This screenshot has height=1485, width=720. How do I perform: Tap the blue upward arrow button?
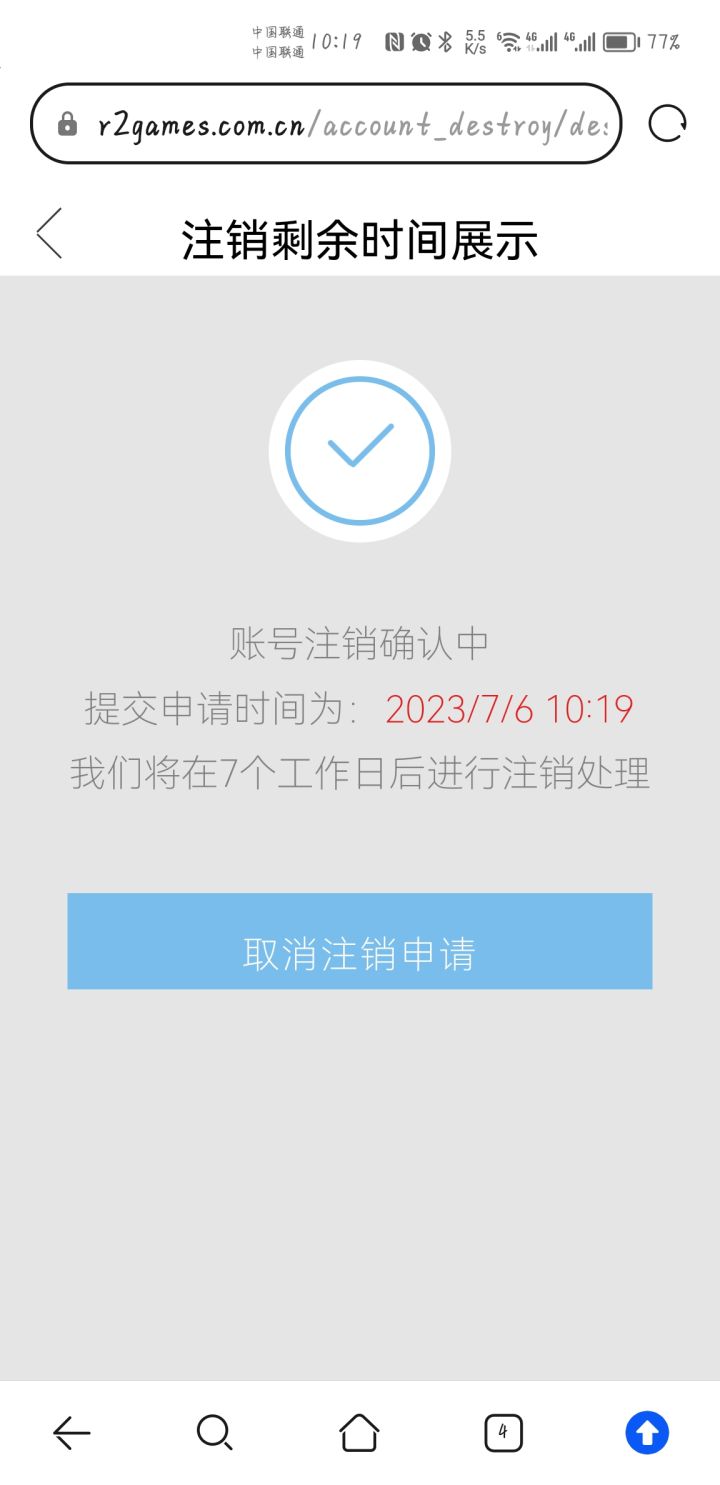tap(646, 1432)
